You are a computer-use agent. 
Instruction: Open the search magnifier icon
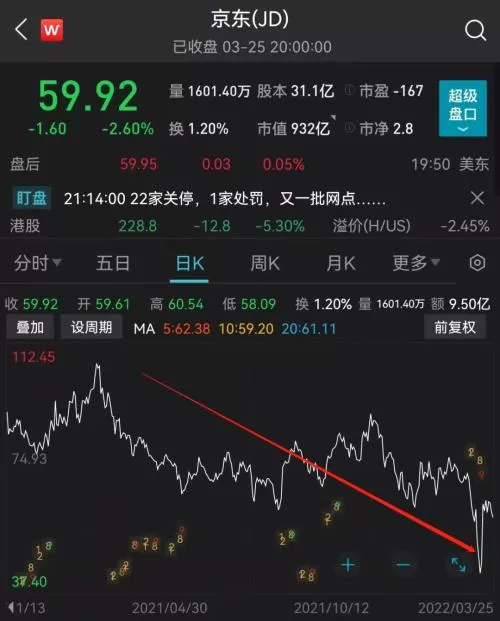[x=475, y=30]
